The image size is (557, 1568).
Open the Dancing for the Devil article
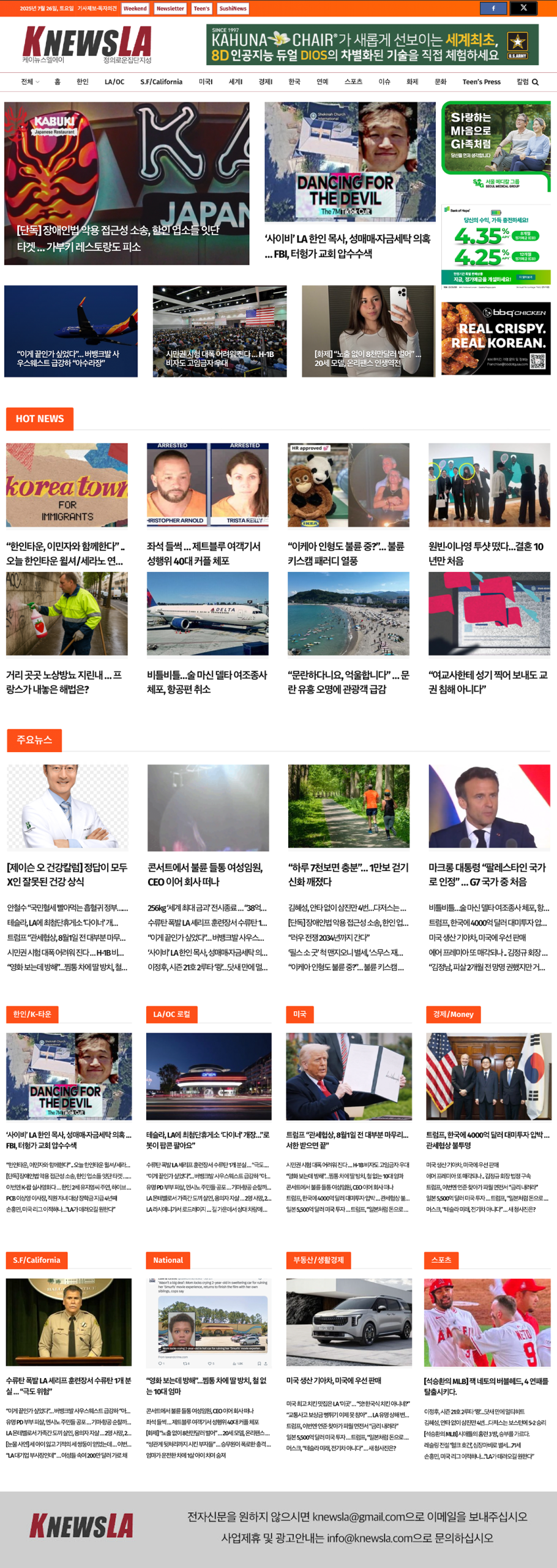click(x=348, y=246)
